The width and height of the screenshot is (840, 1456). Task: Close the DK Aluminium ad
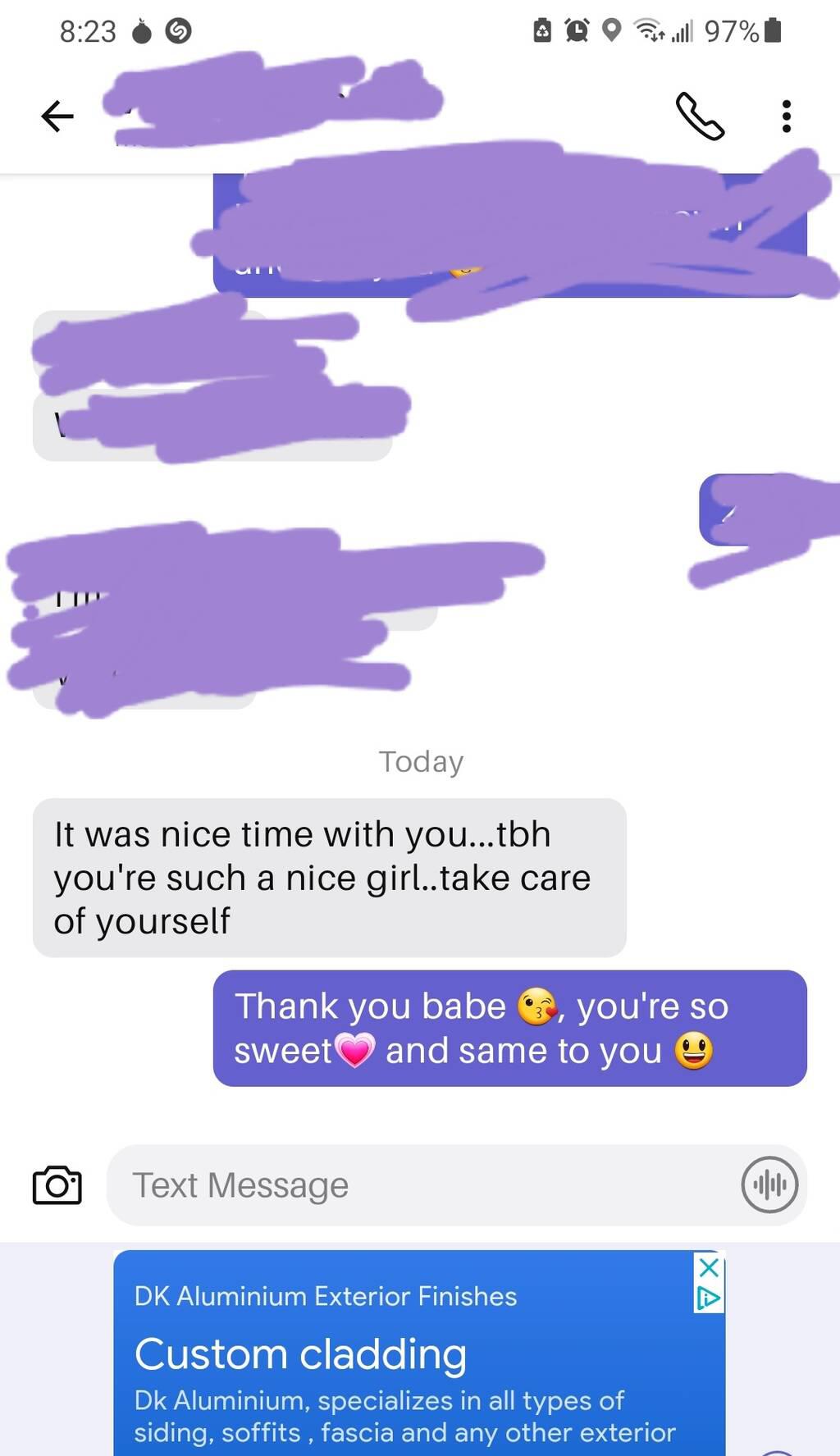tap(709, 1267)
